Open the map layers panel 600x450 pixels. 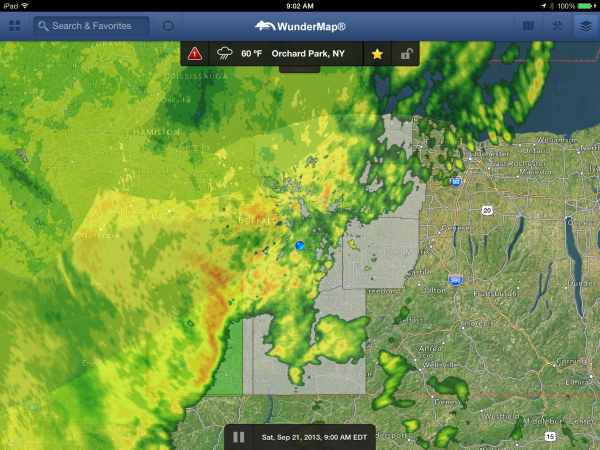(584, 25)
